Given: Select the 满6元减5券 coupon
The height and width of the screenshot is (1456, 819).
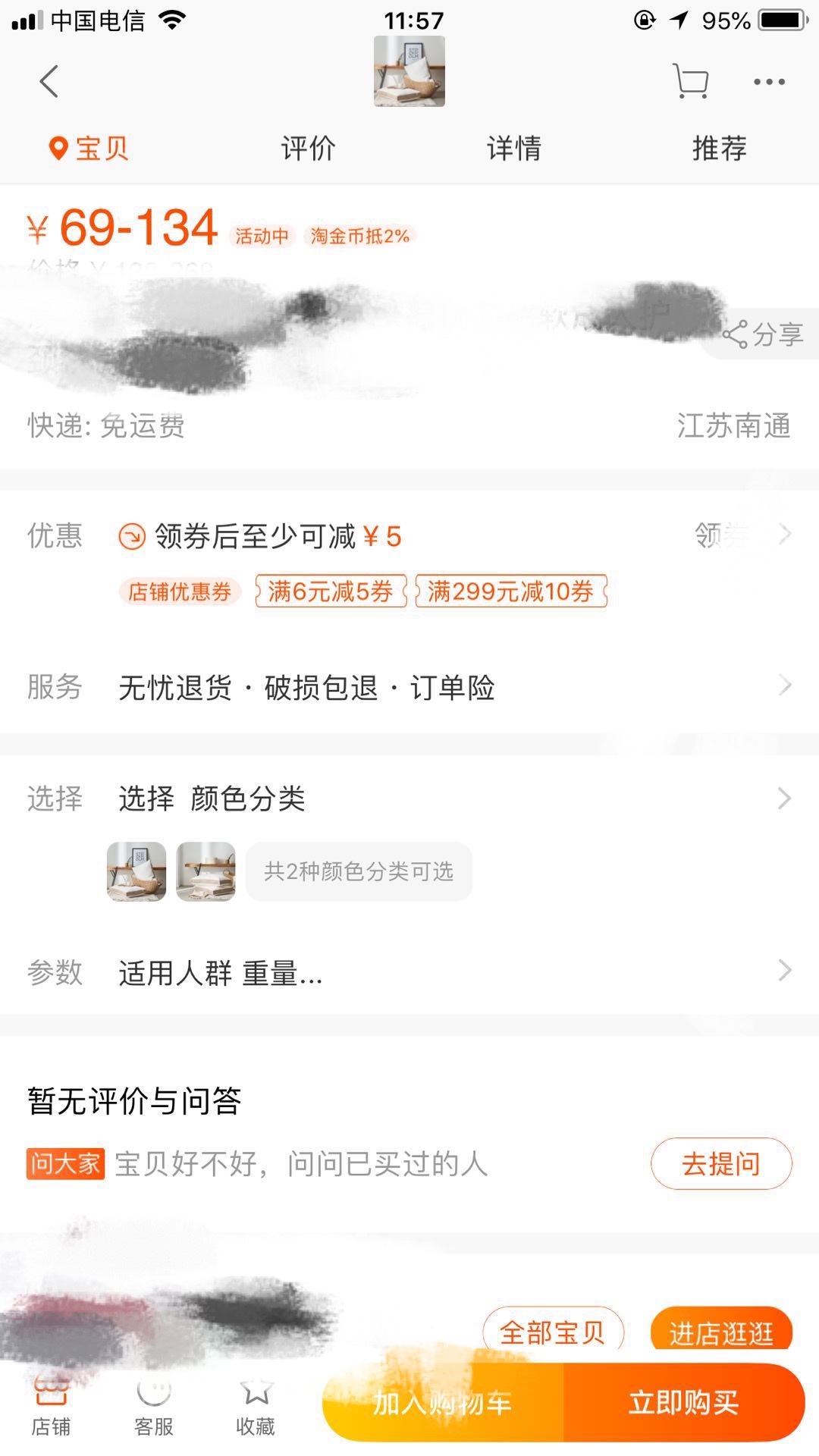Looking at the screenshot, I should tap(331, 591).
